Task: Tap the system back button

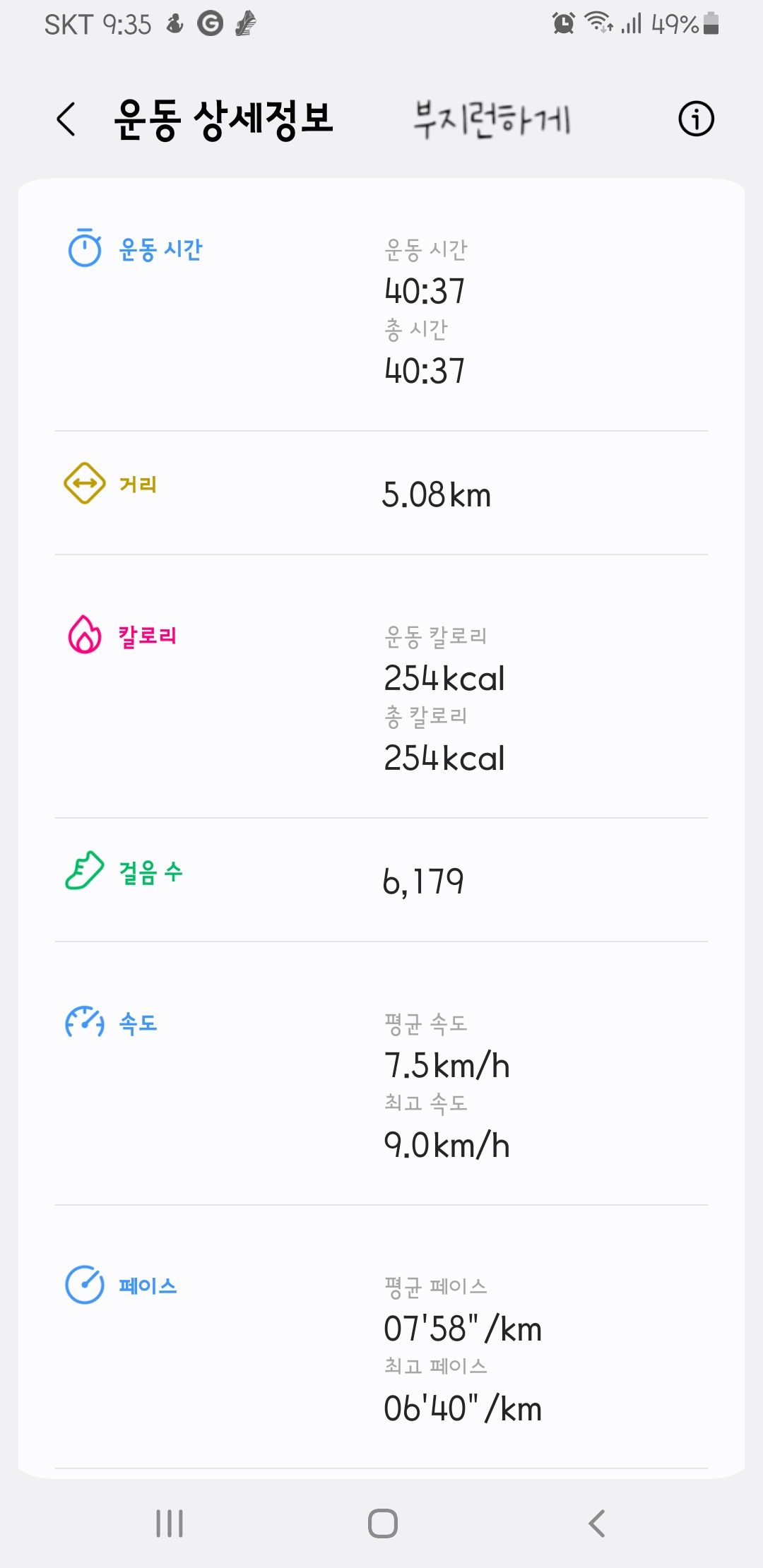Action: point(597,1524)
